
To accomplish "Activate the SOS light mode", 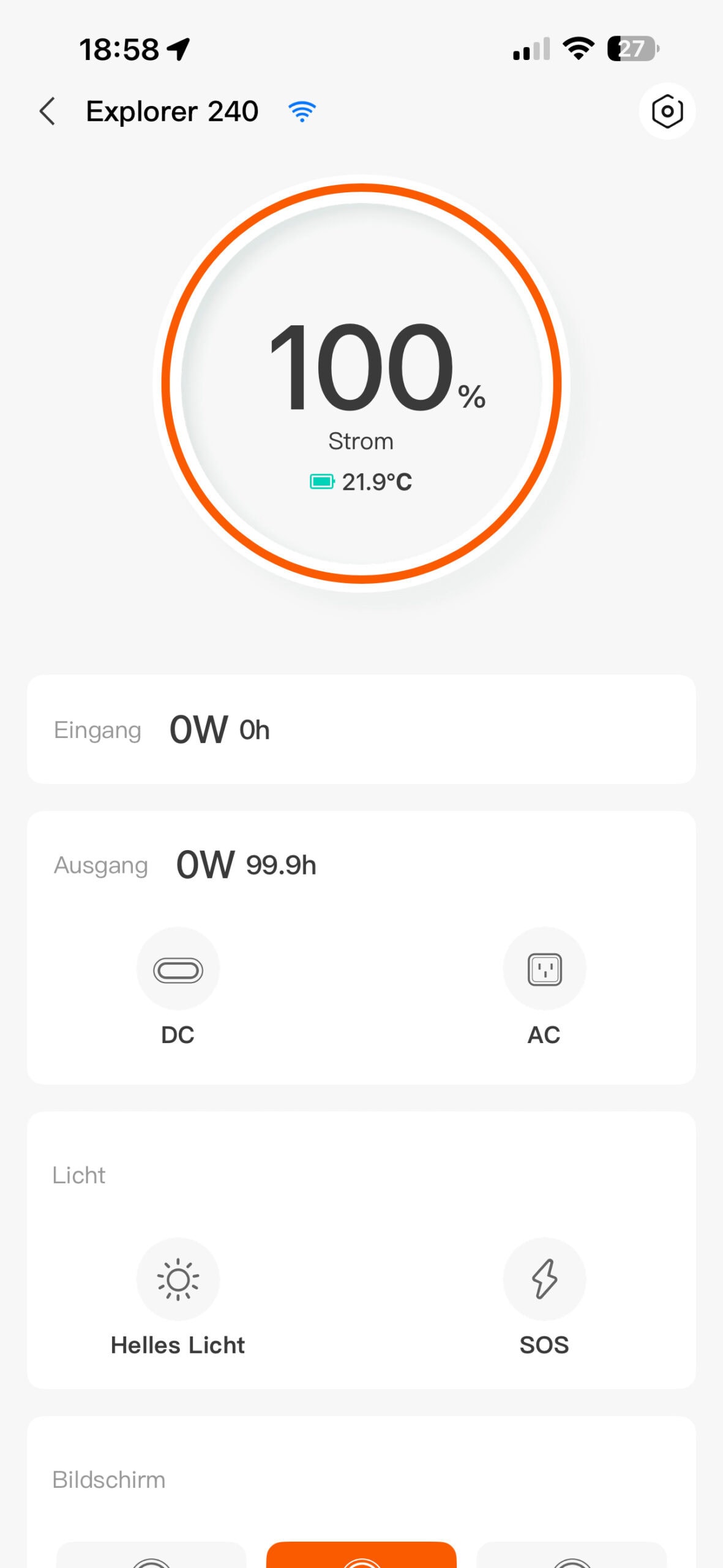I will (544, 1280).
